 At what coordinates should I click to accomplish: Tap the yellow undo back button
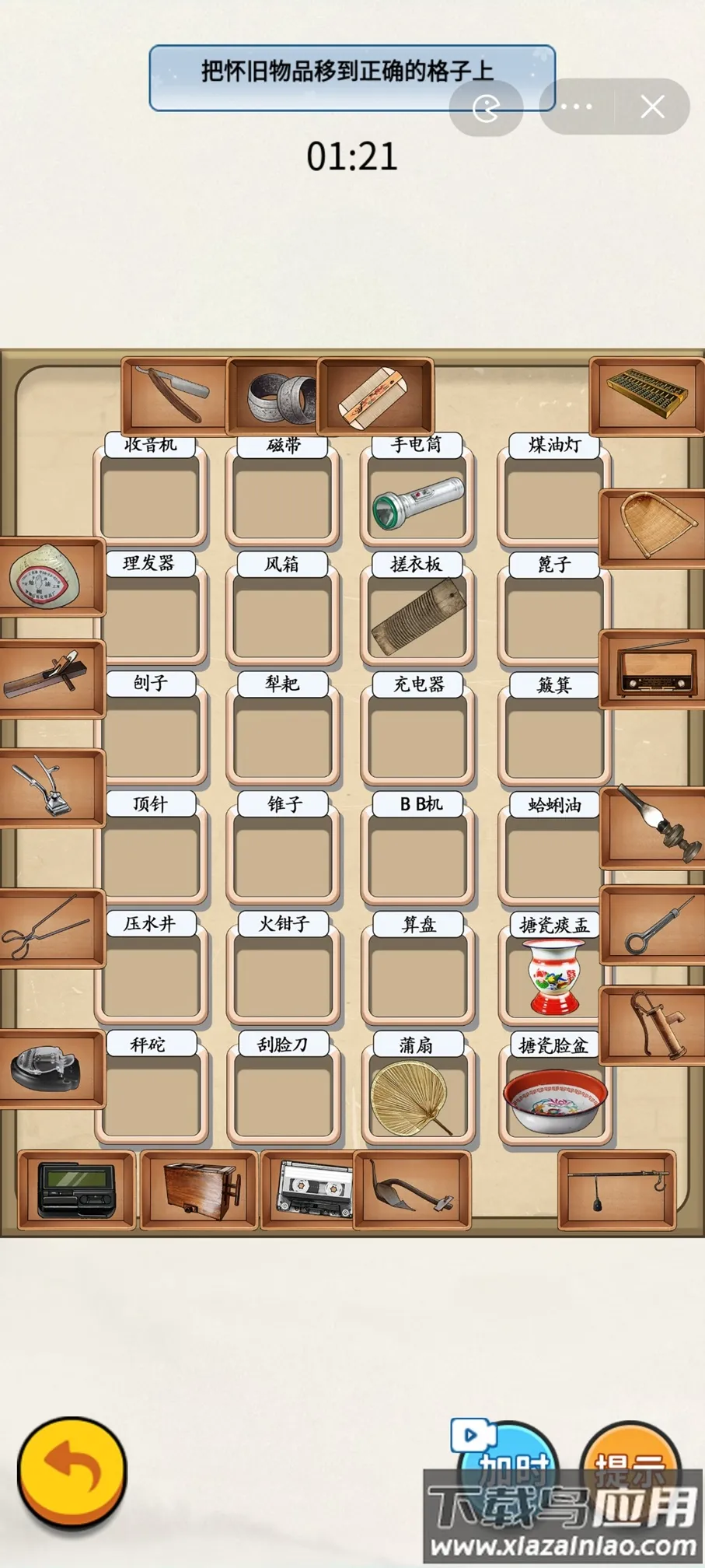72,1472
